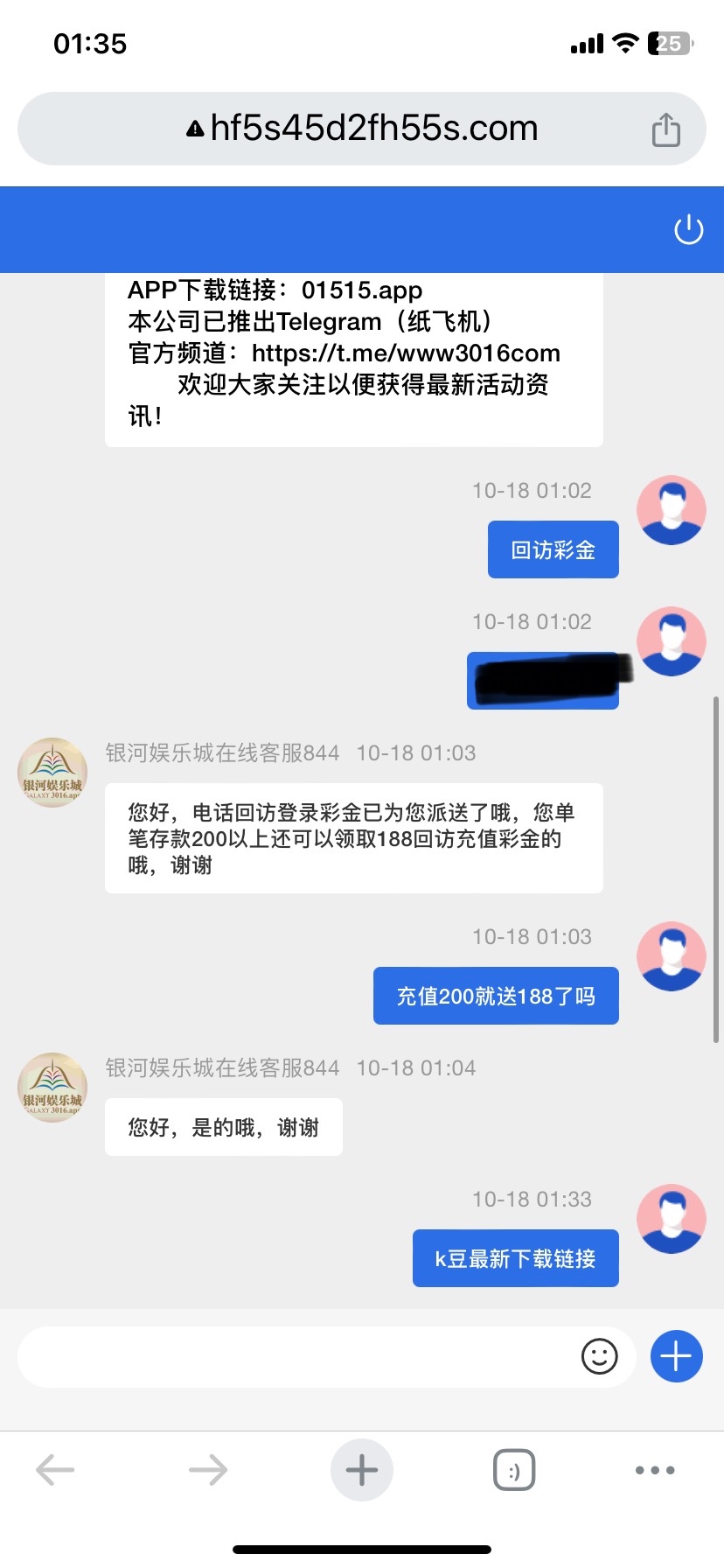Open the Telegram channel link t.me/www3016com
The width and height of the screenshot is (724, 1568).
pyautogui.click(x=406, y=353)
